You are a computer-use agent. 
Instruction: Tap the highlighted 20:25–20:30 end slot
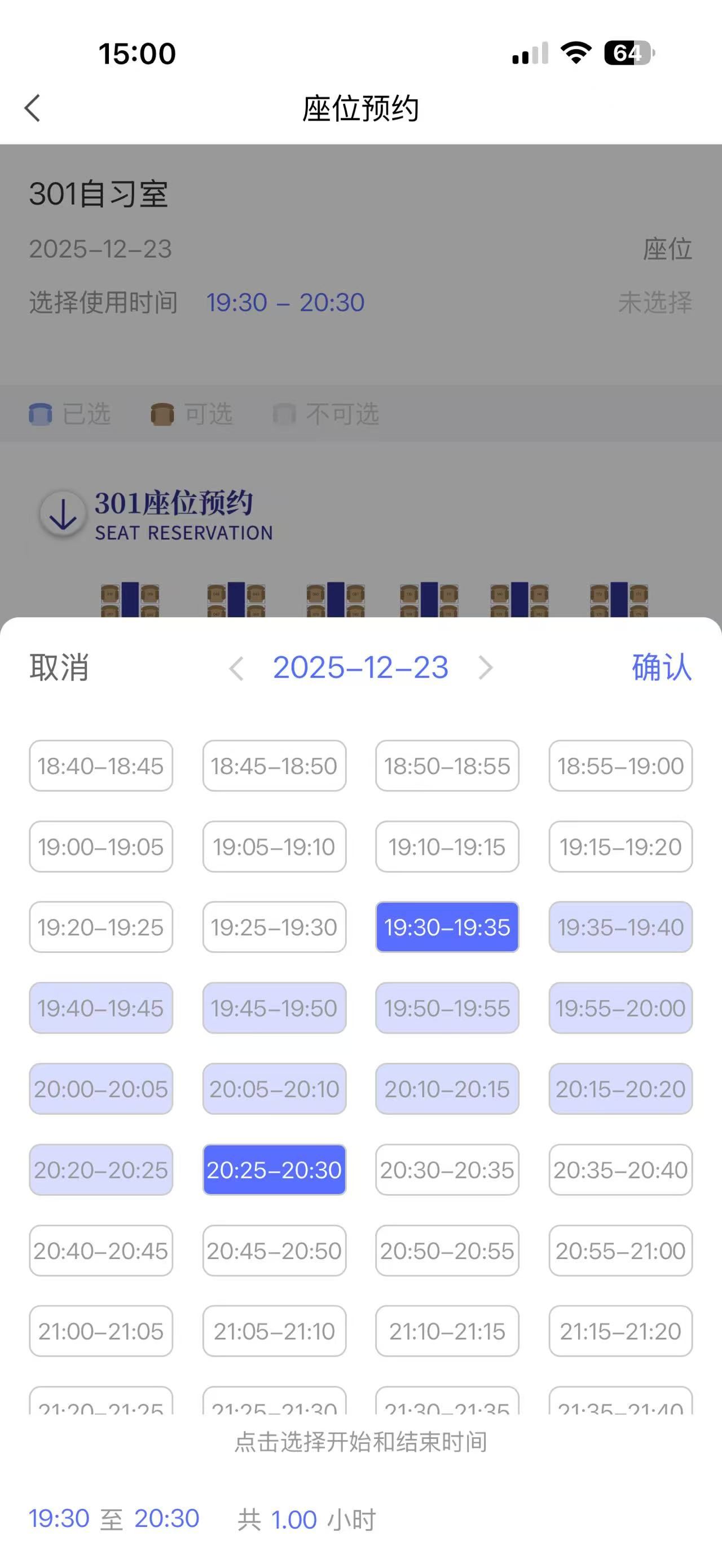pyautogui.click(x=274, y=1170)
